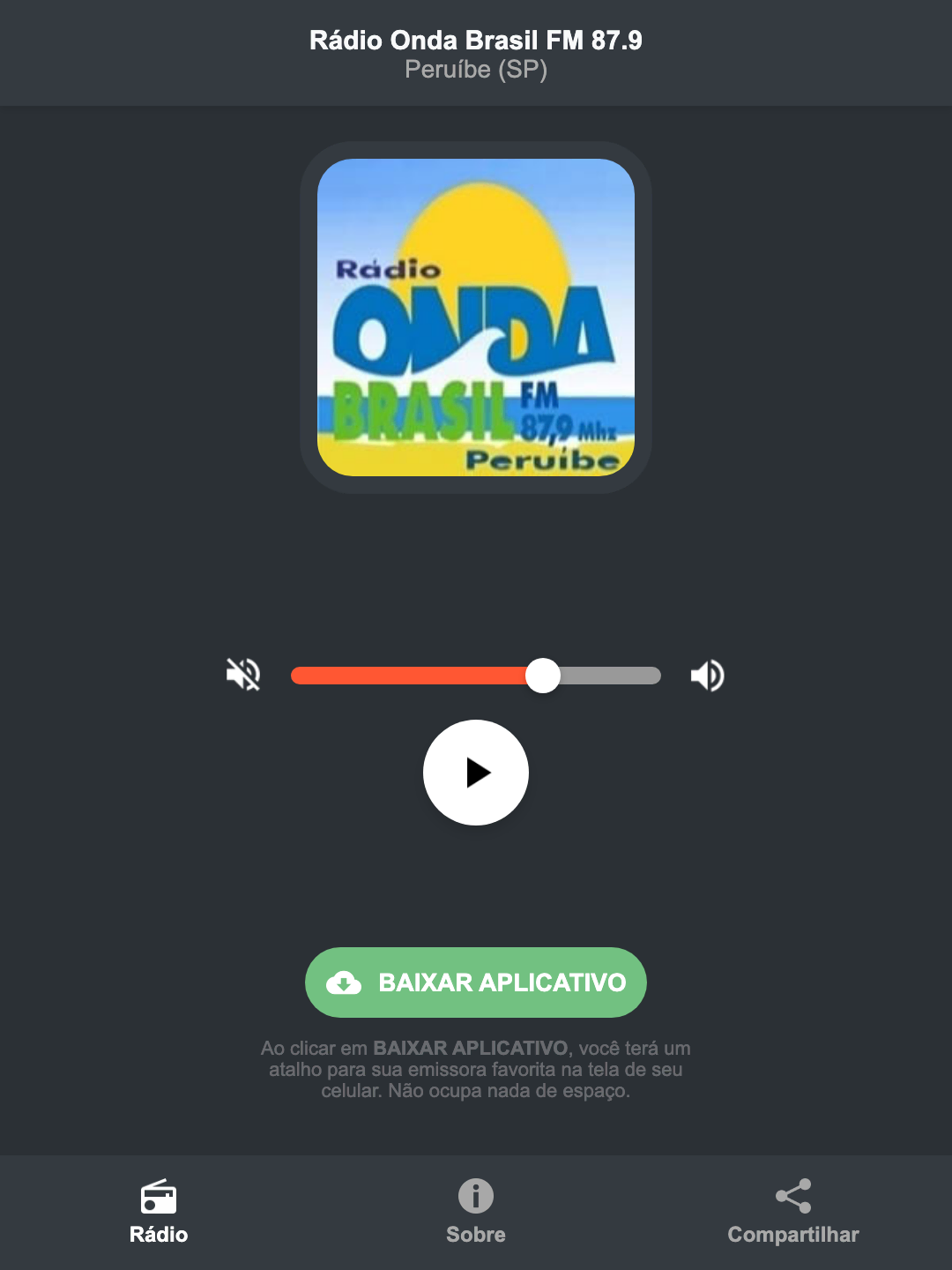Screen dimensions: 952x1270
Task: Switch to the Sobre tab
Action: coord(475,1217)
